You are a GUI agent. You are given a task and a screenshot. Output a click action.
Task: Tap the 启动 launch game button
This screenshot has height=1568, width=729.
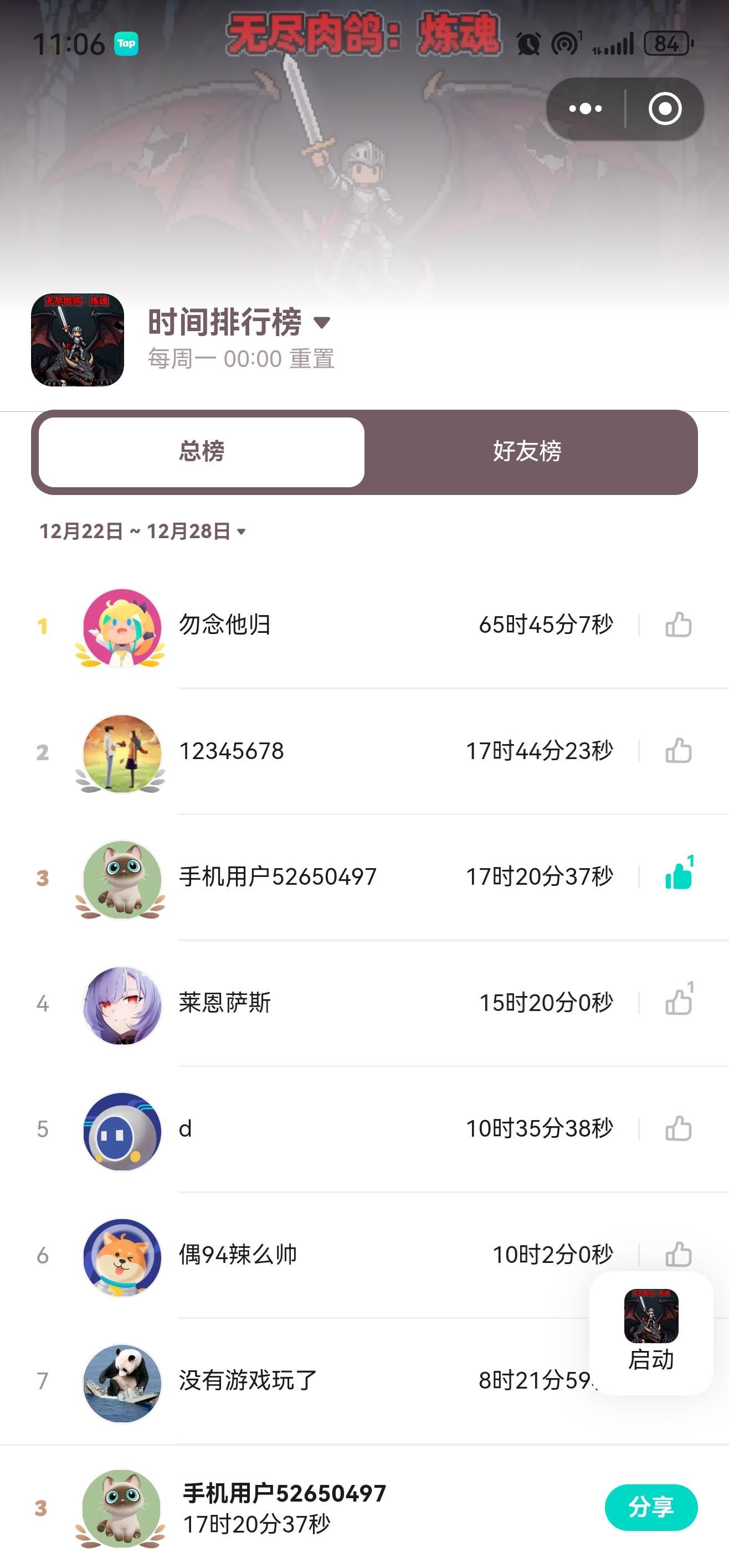point(650,1332)
